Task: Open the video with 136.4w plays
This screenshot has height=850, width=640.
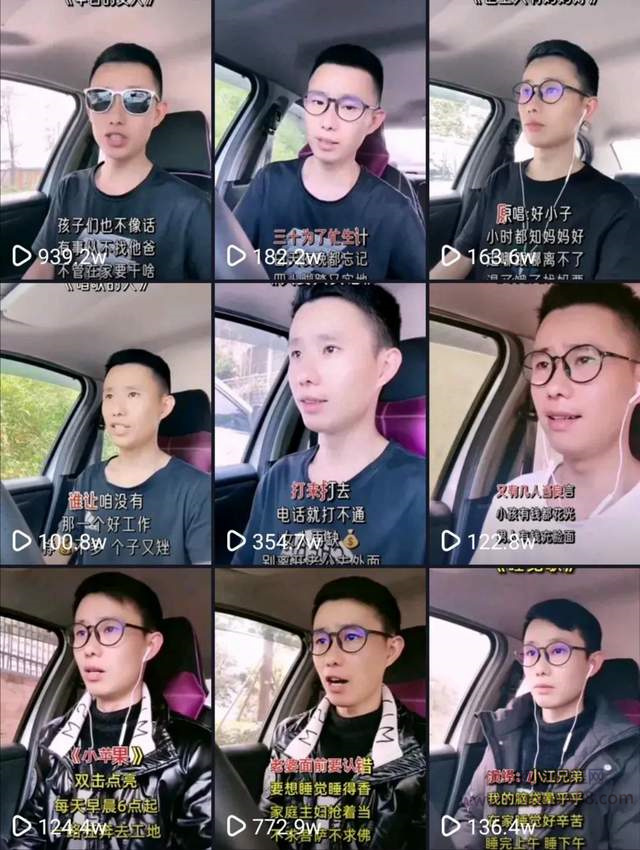Action: (x=535, y=710)
